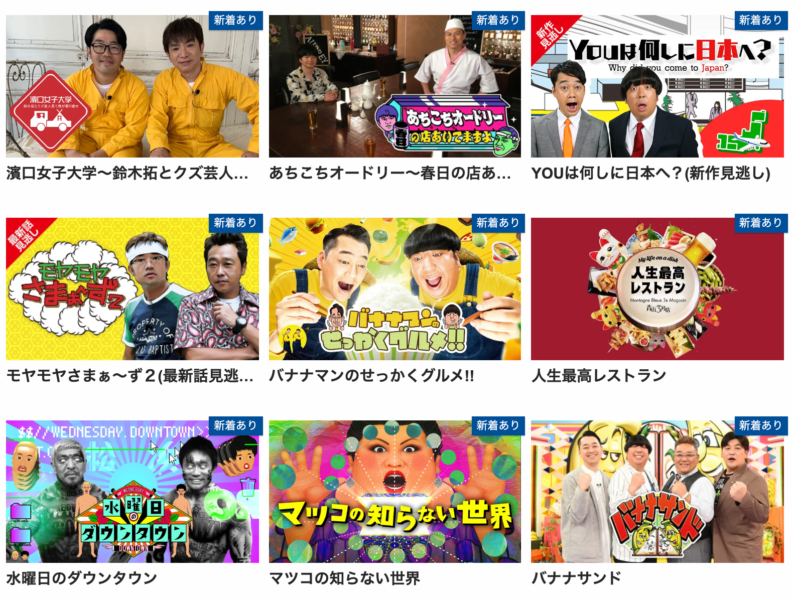Image resolution: width=792 pixels, height=600 pixels.
Task: Select モヤモヤさまぁ〜ず2 show tile
Action: point(132,288)
